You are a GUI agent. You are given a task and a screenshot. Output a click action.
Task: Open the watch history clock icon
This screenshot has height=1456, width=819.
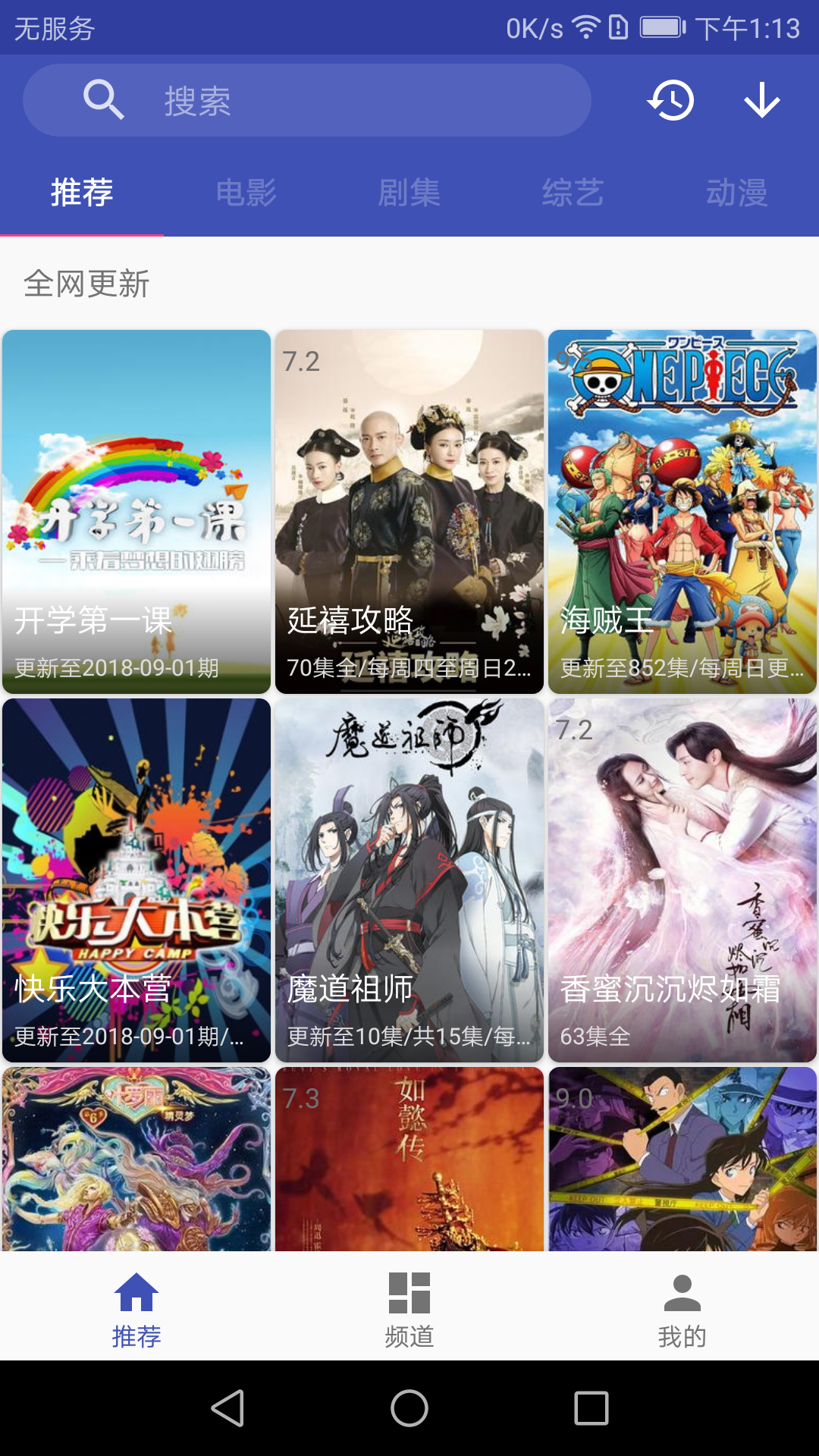click(671, 100)
